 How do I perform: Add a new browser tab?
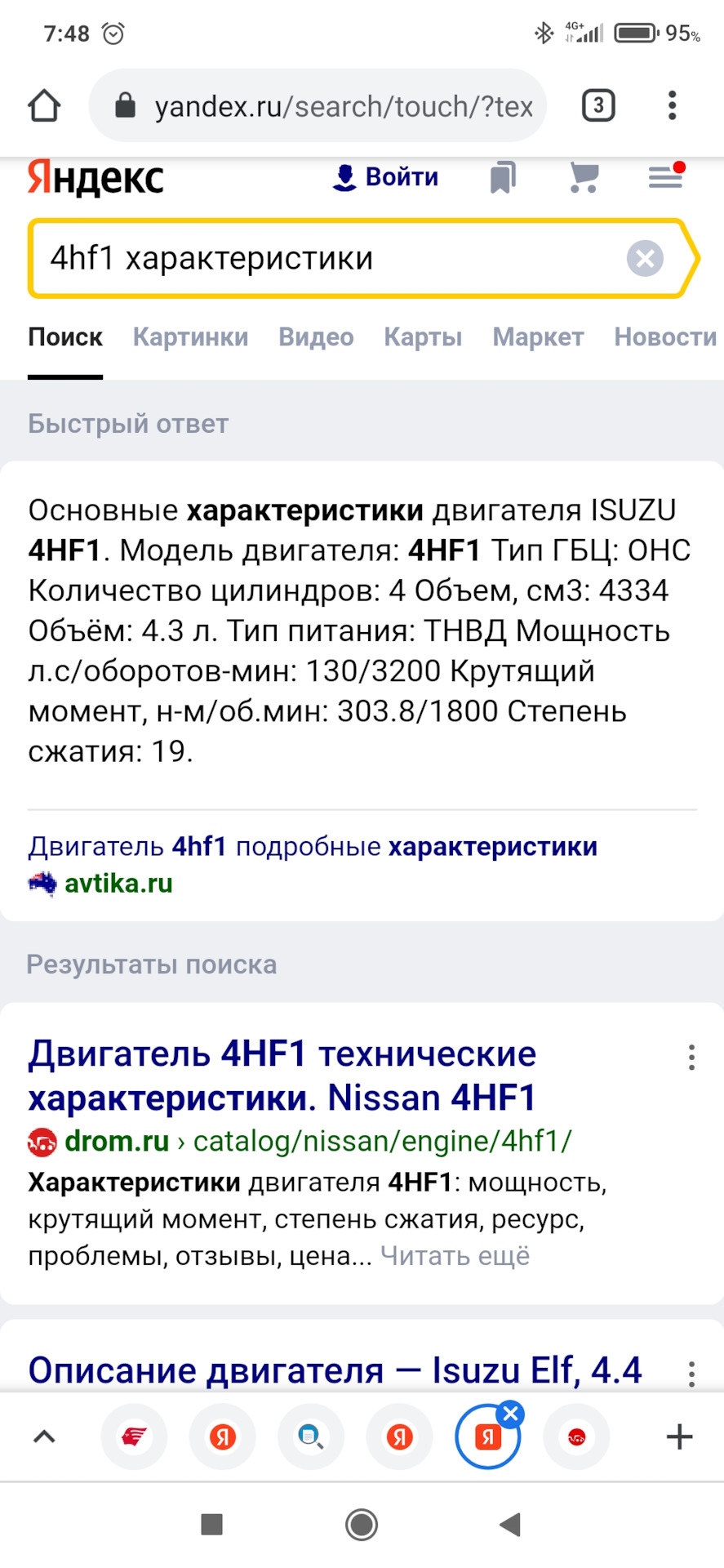coord(679,1437)
